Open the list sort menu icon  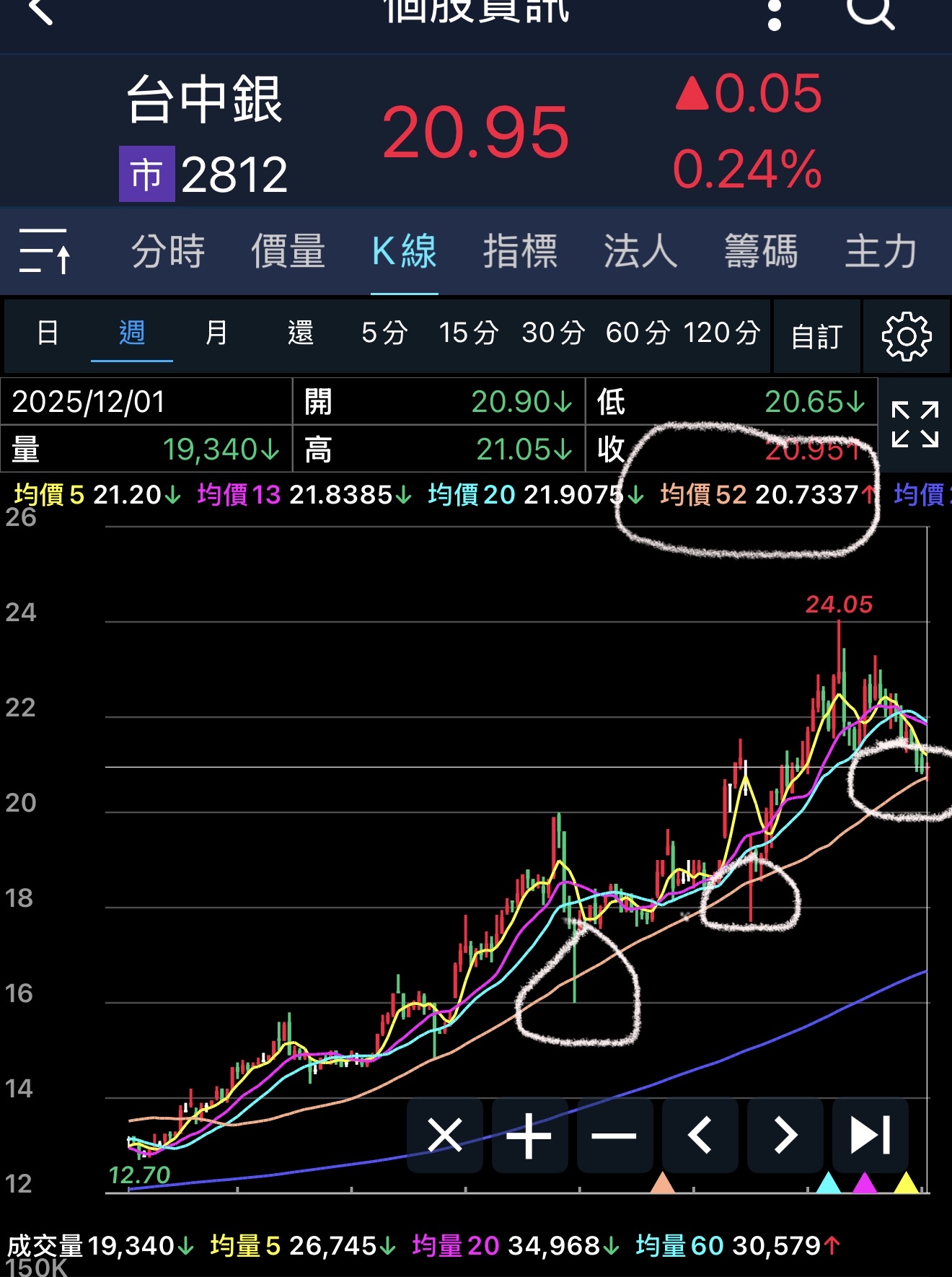click(45, 252)
